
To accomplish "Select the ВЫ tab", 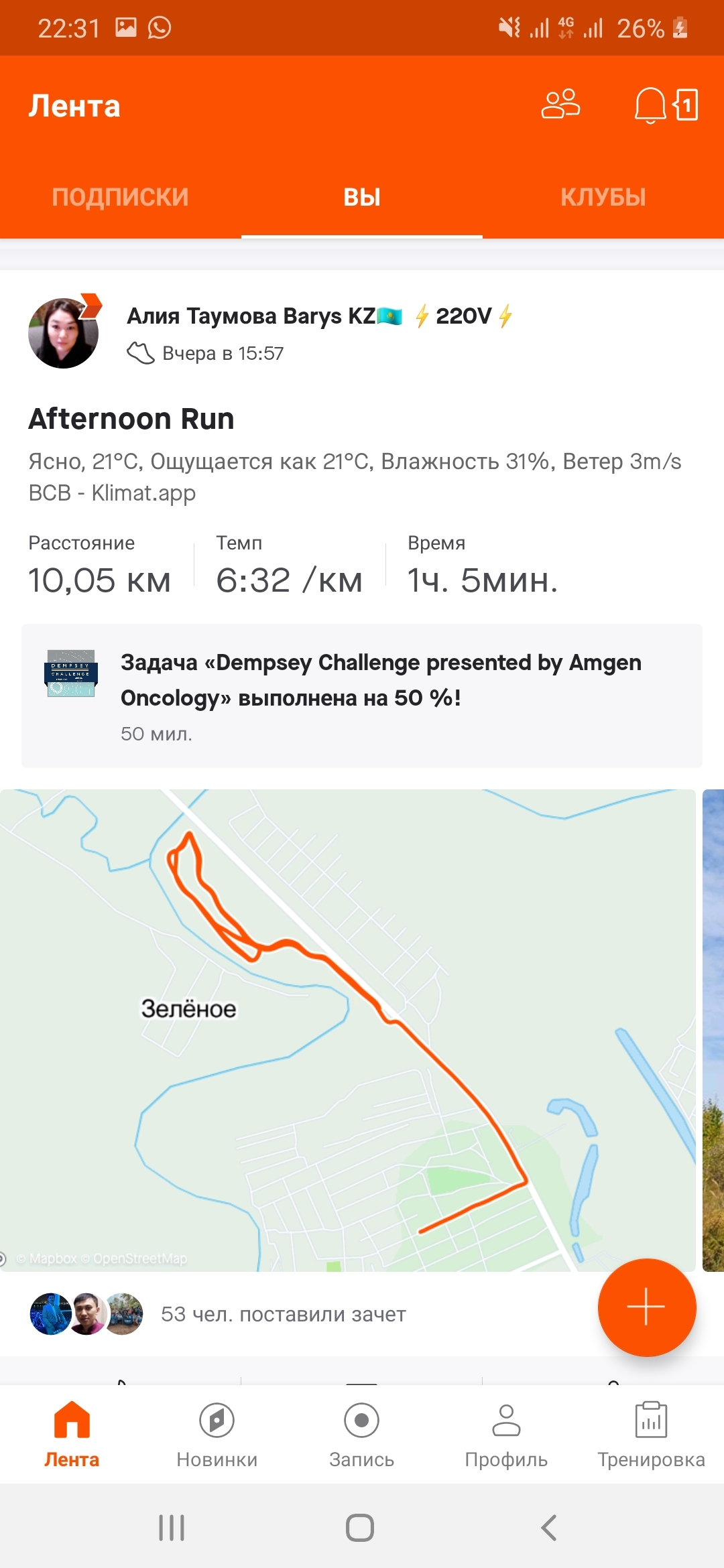I will coord(362,197).
